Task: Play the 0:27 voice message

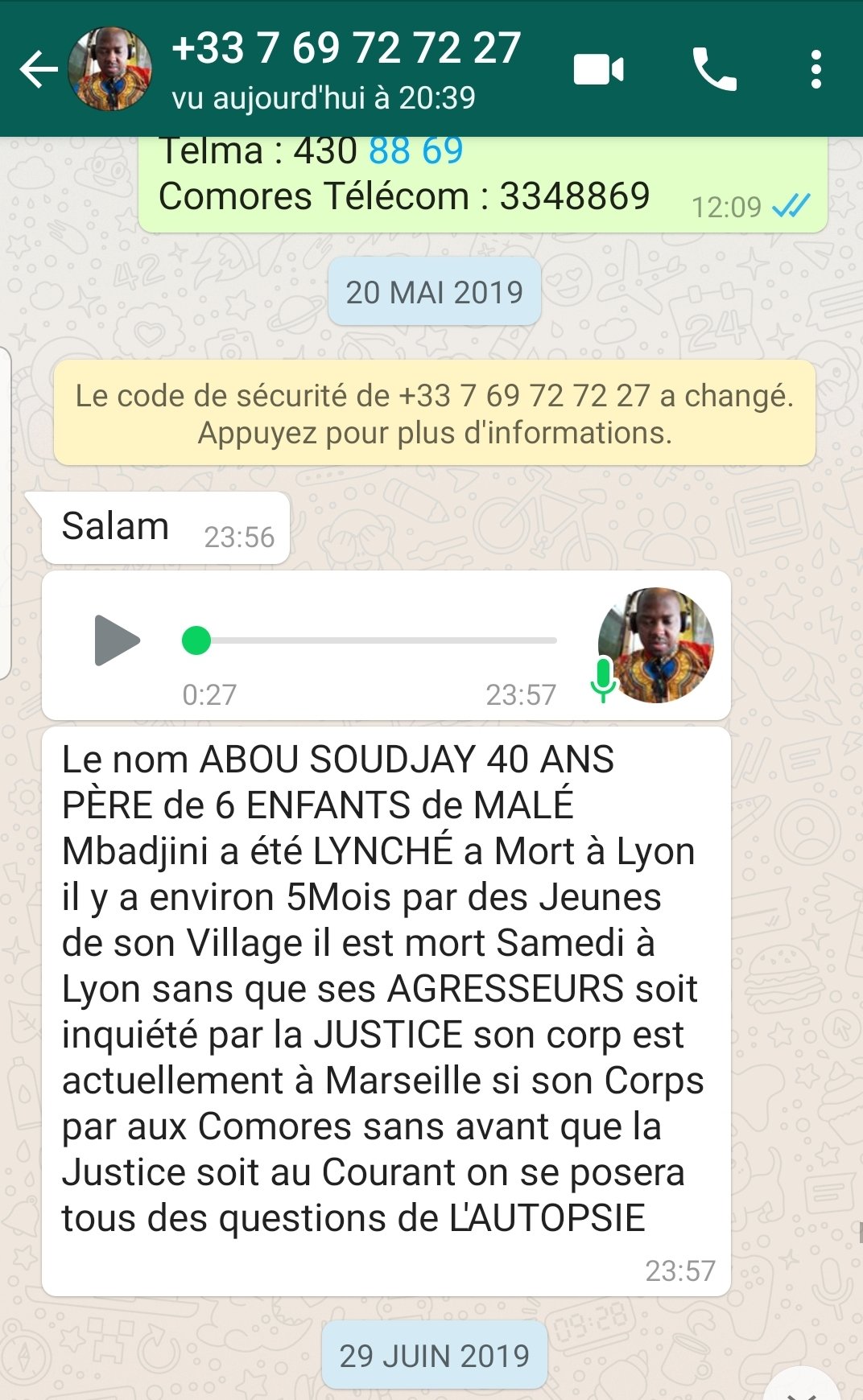Action: 117,640
